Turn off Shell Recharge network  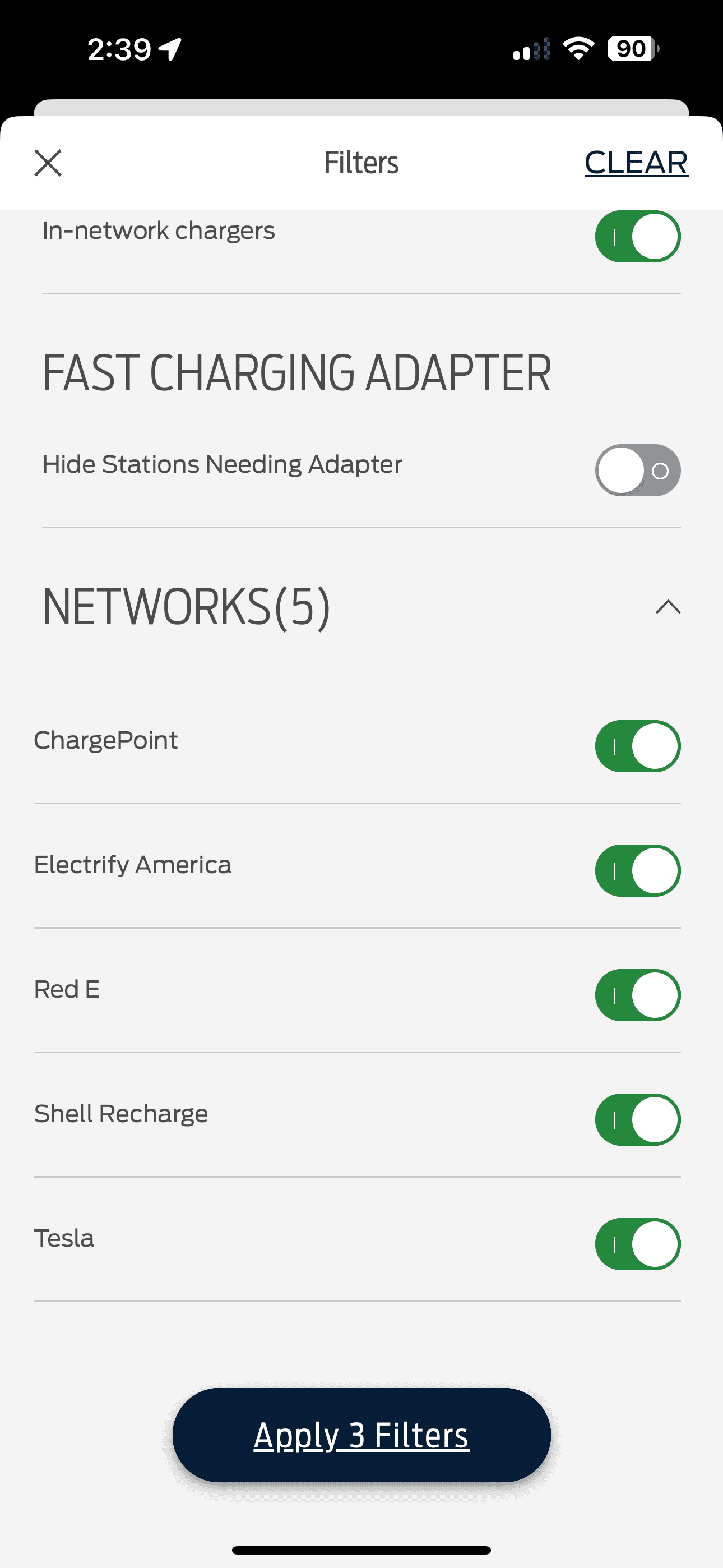click(637, 1119)
